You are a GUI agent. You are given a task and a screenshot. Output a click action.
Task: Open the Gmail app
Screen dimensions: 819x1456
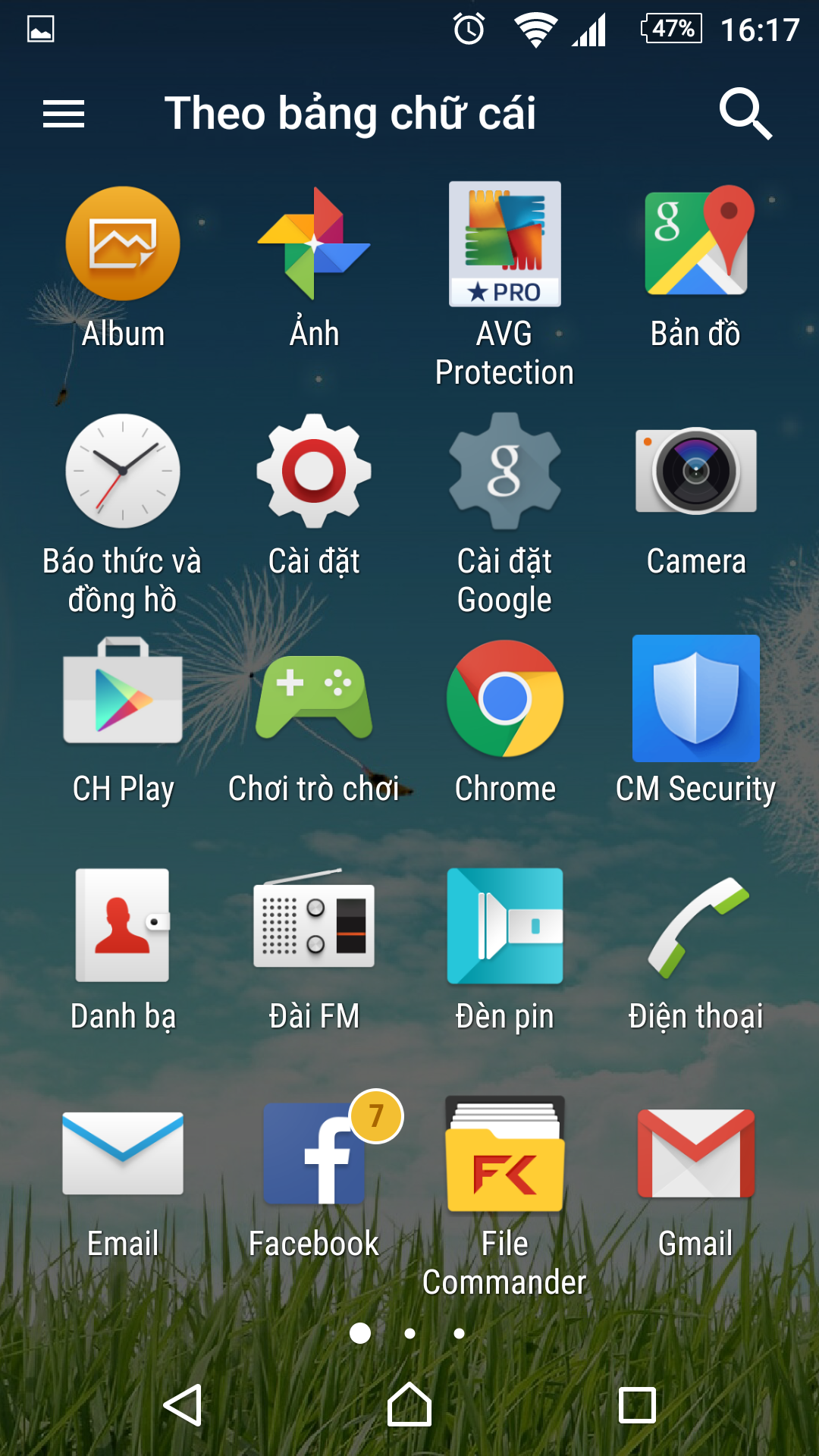coord(696,1154)
